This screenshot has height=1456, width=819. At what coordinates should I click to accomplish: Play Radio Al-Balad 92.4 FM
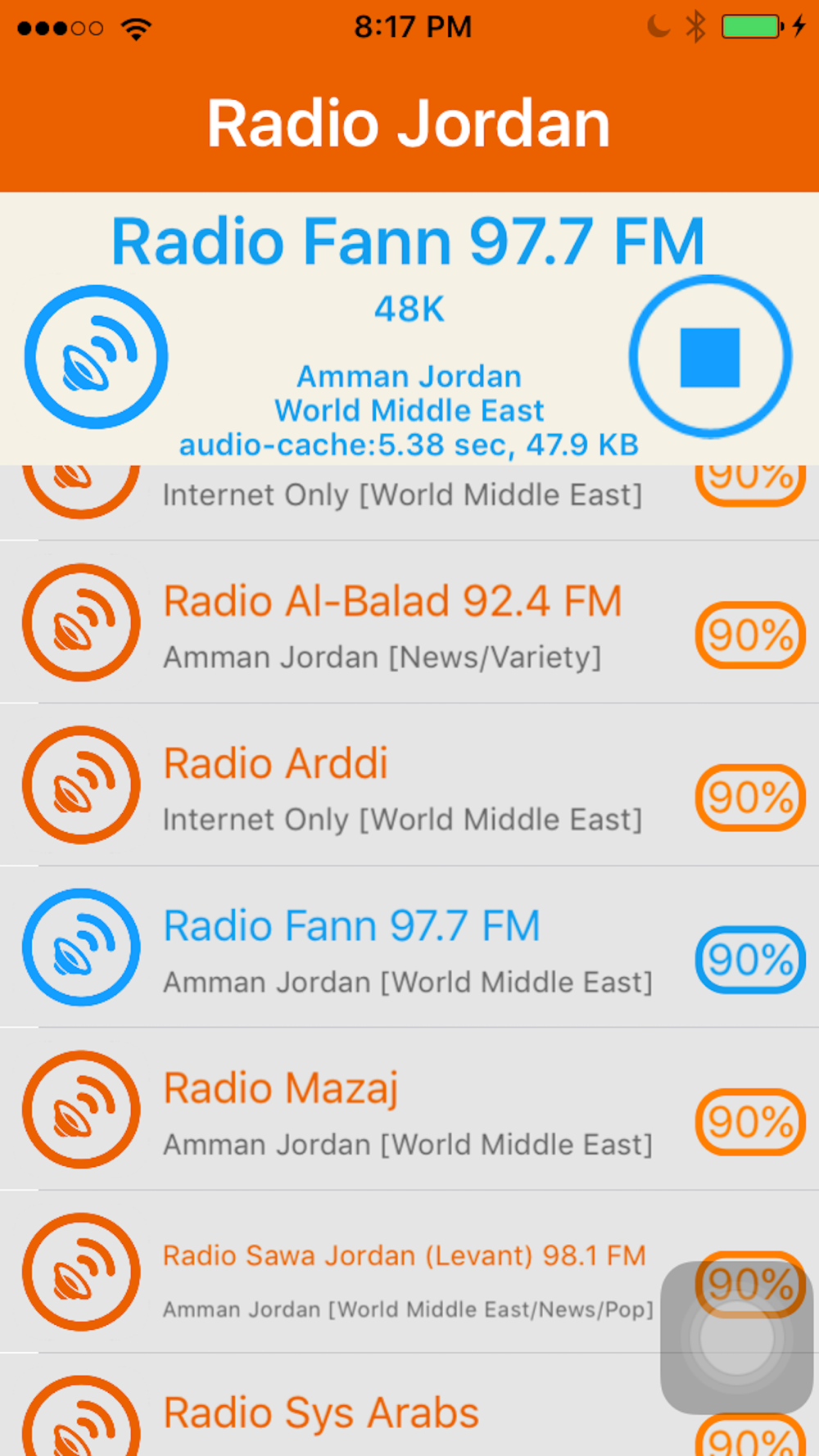[x=409, y=622]
